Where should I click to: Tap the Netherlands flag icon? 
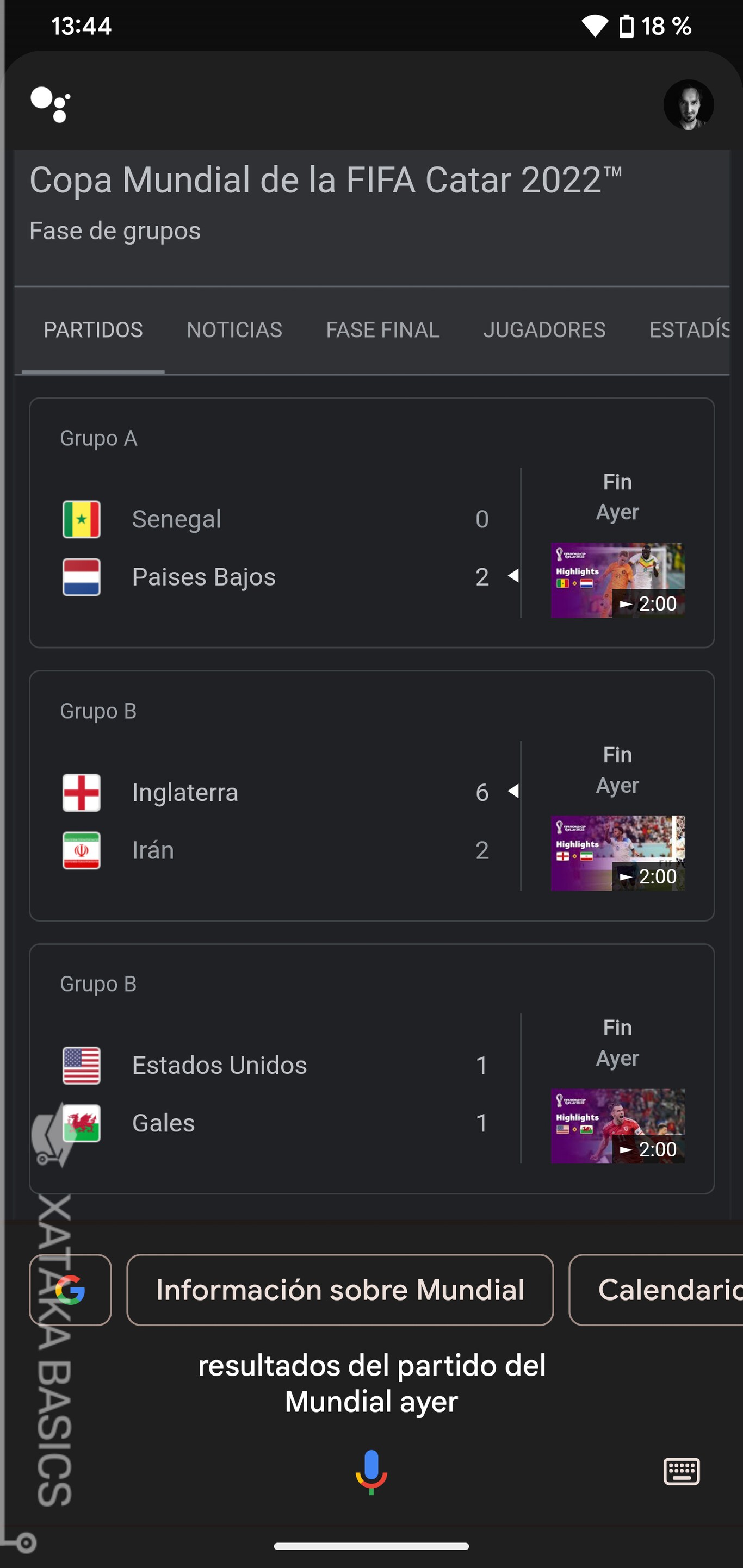click(80, 577)
